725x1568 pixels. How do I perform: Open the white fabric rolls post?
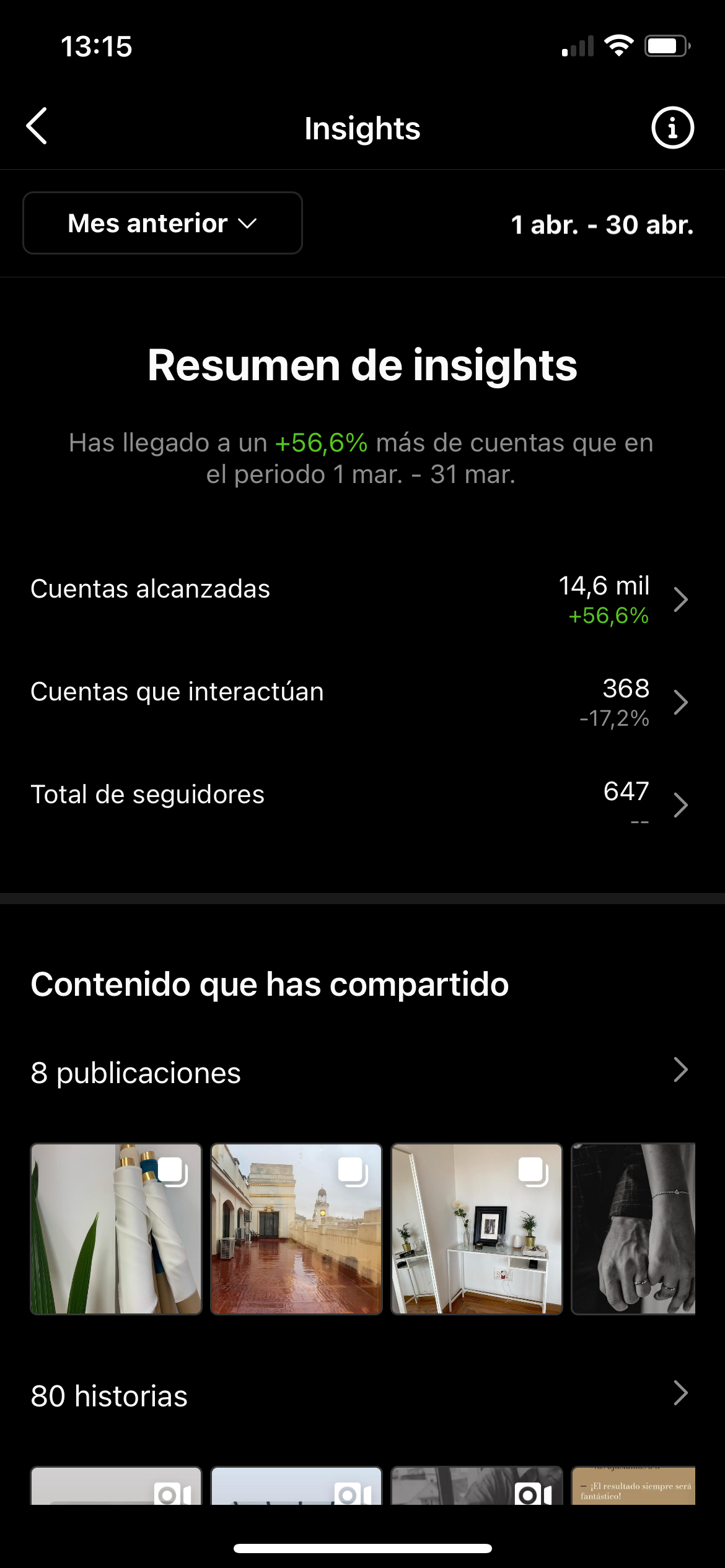(x=116, y=1229)
